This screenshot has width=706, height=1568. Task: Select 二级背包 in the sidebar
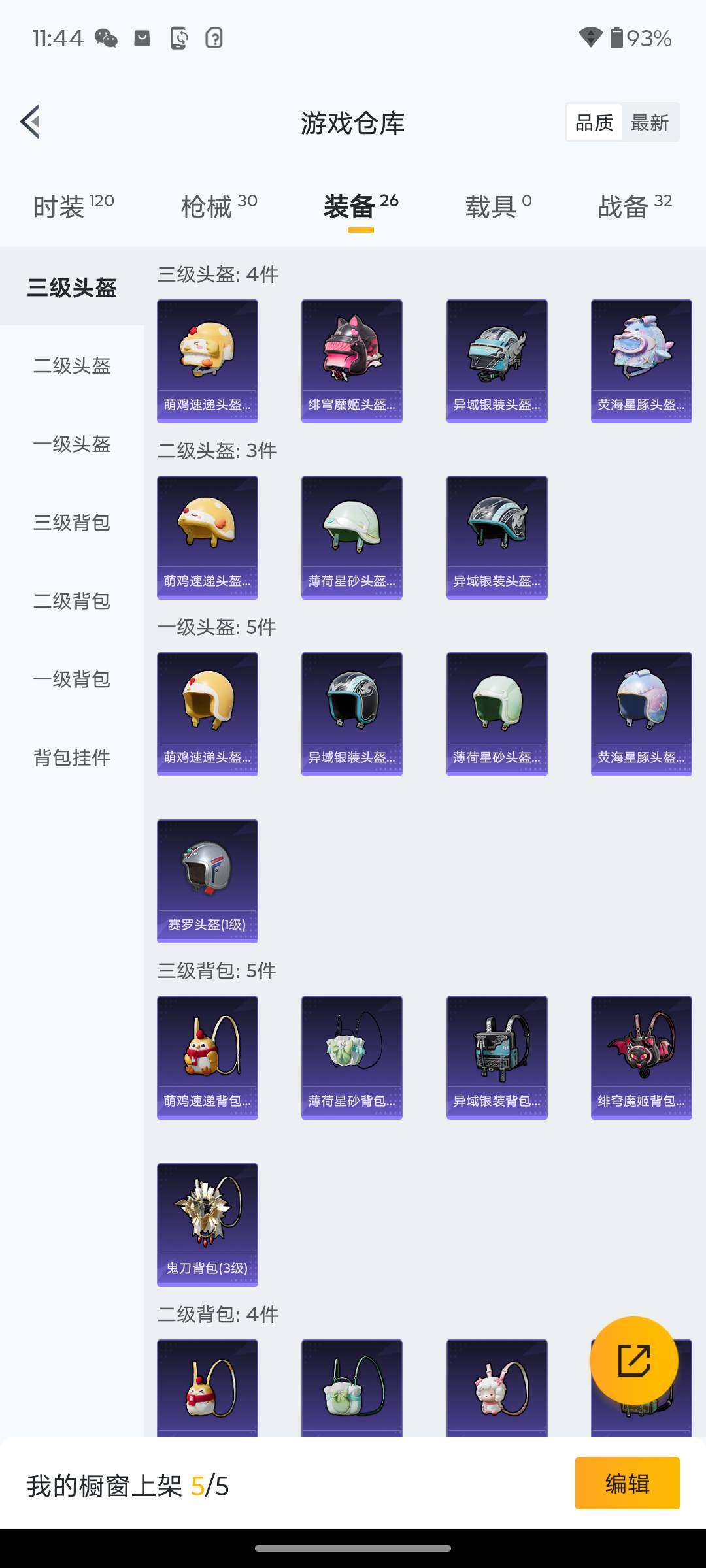[x=72, y=601]
